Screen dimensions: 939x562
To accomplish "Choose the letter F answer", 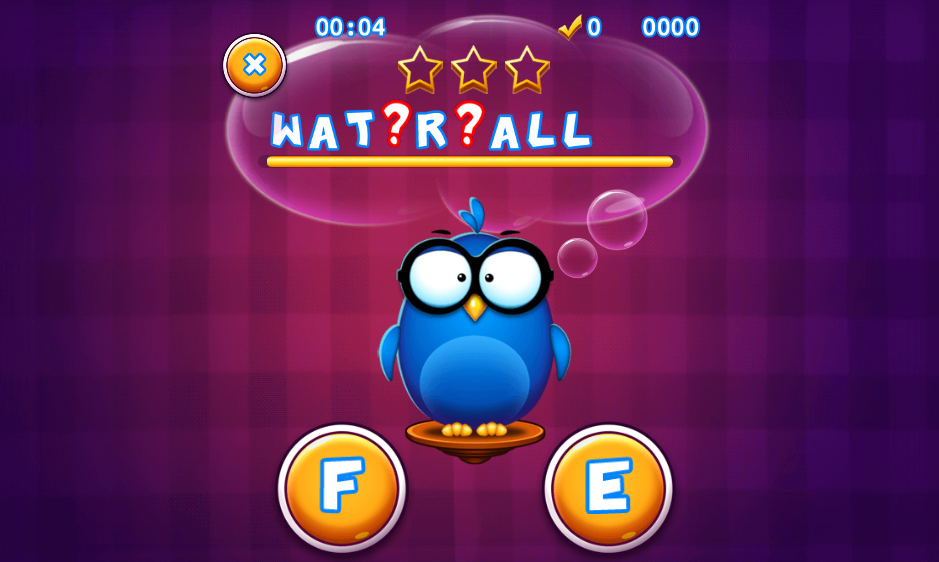I will point(341,488).
